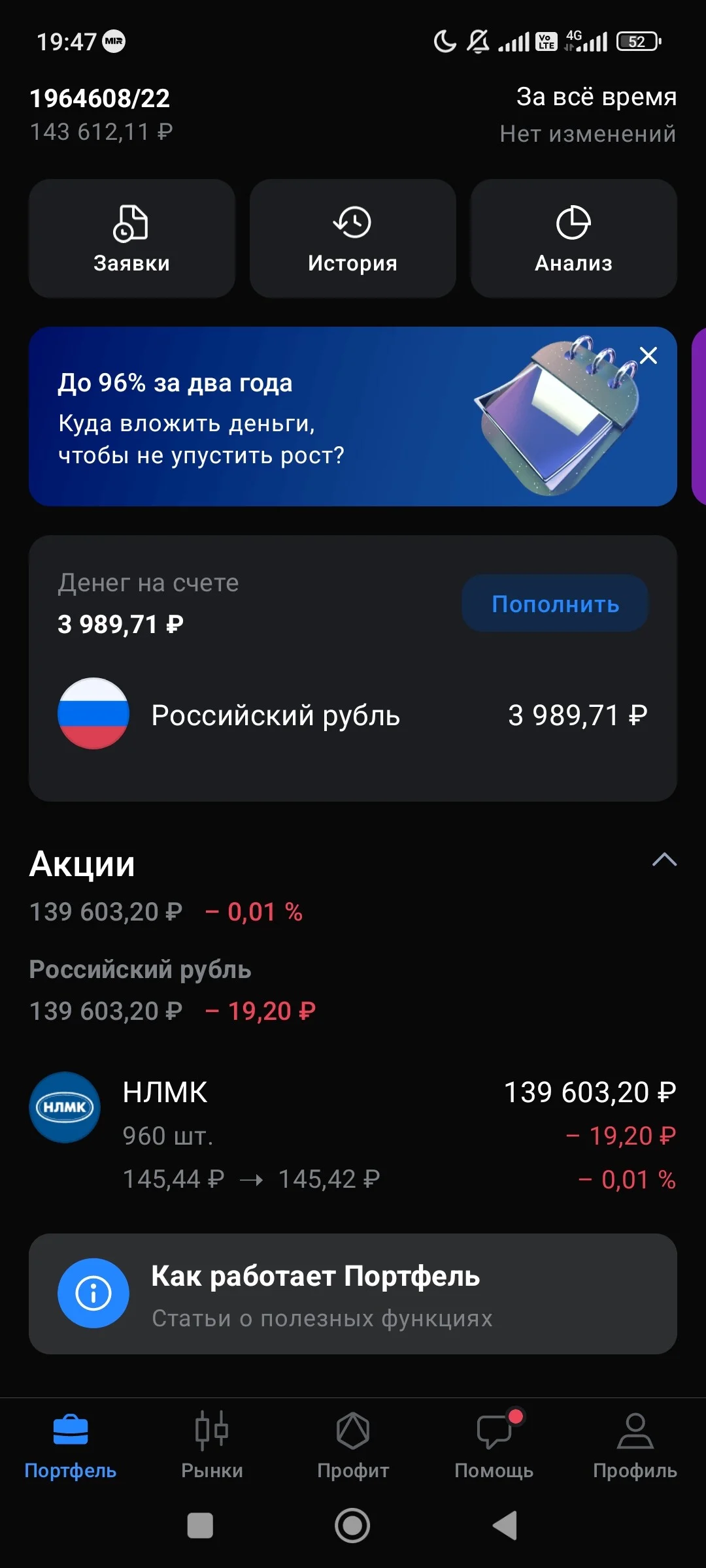Image resolution: width=706 pixels, height=1568 pixels.
Task: Open 'Как работает Портфель' info card
Action: tap(352, 1294)
